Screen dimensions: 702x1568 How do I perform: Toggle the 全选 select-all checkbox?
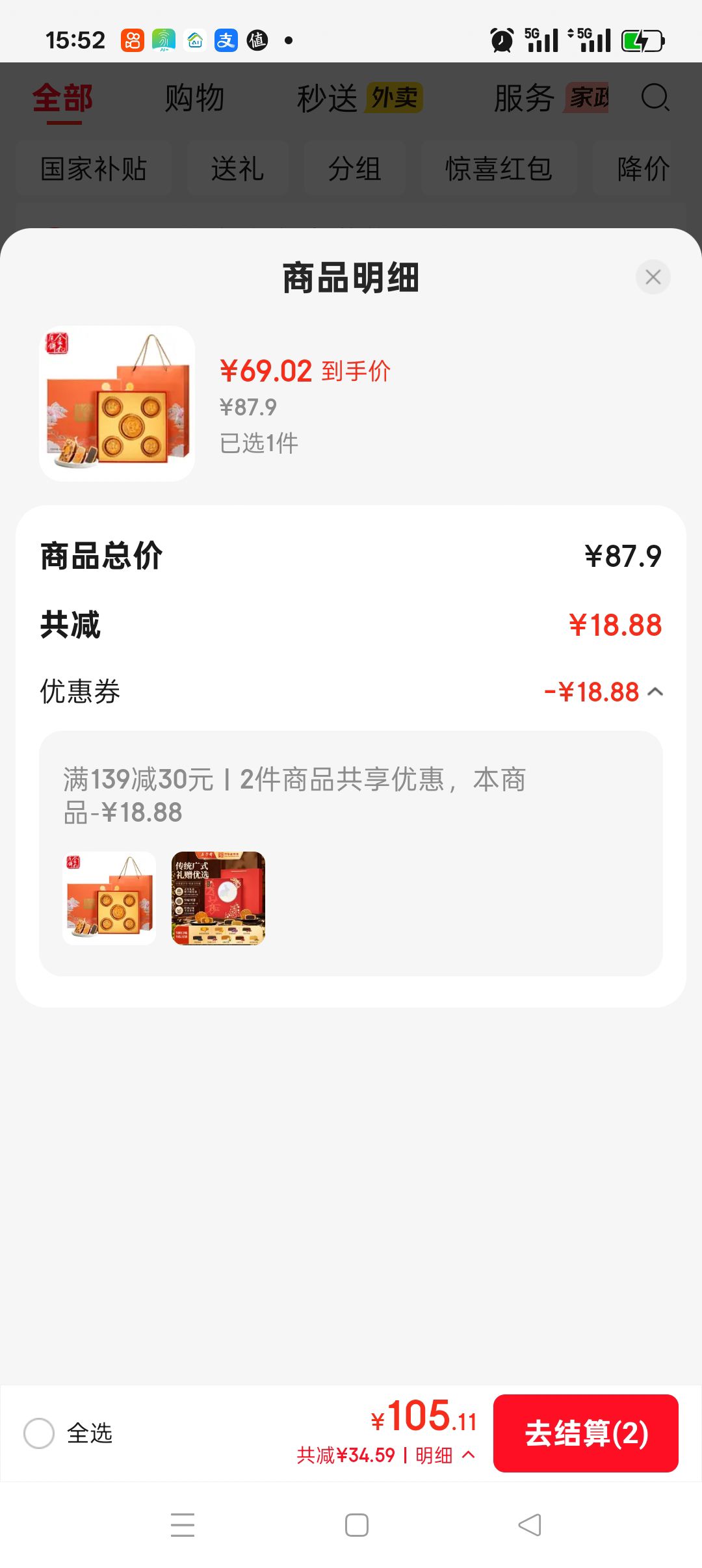click(x=39, y=1433)
